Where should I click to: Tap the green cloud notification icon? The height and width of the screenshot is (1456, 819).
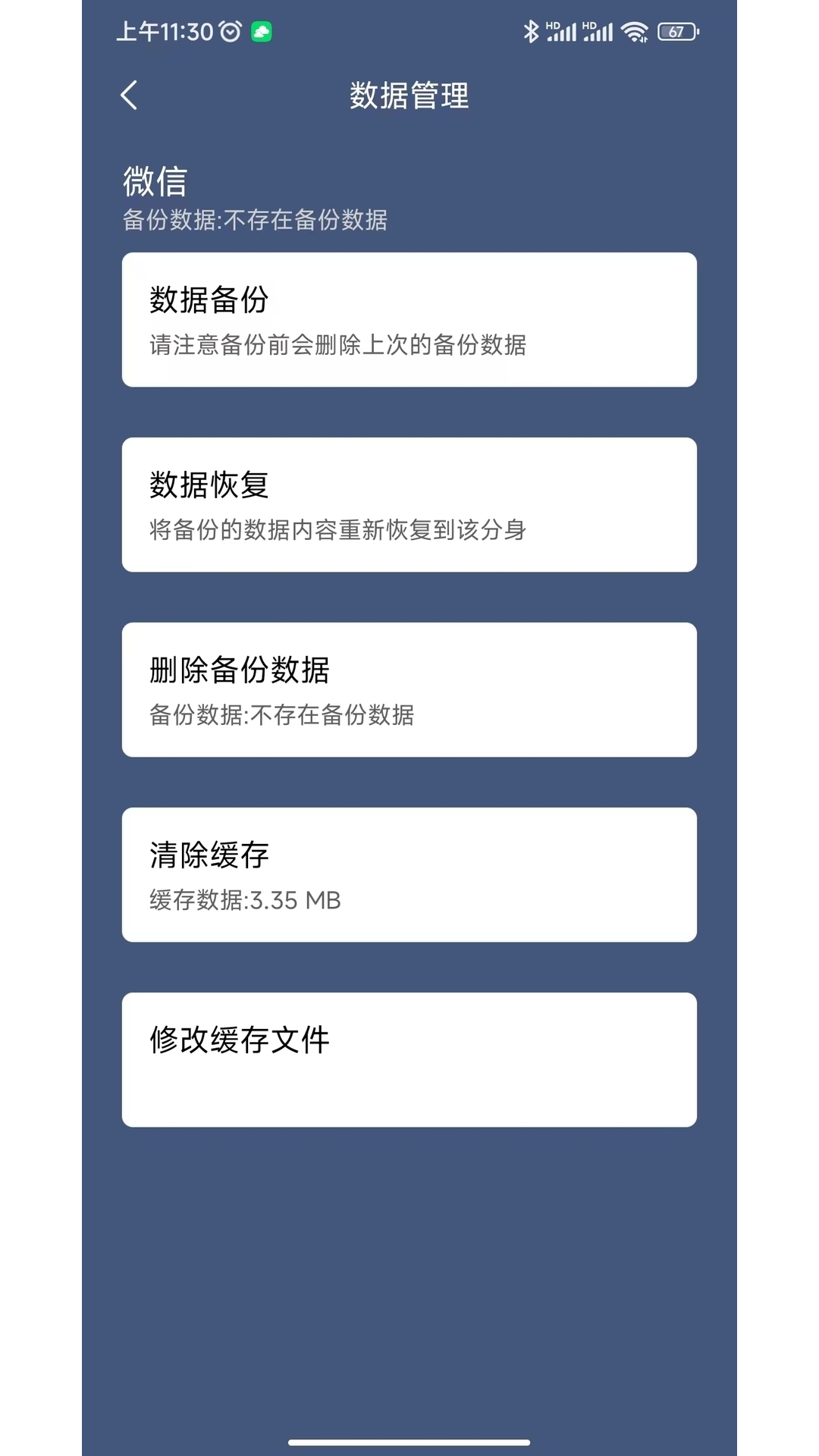point(261,32)
